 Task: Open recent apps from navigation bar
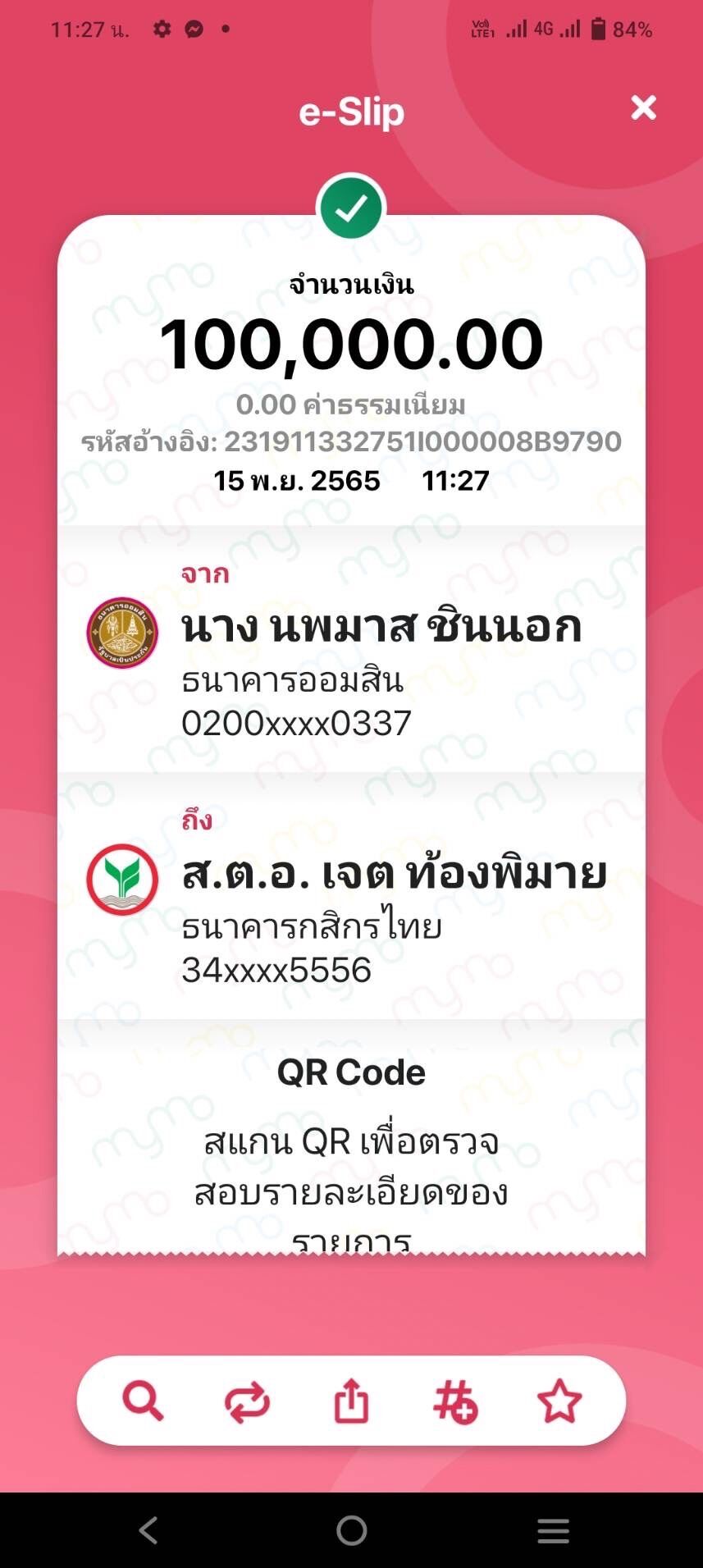[553, 1530]
